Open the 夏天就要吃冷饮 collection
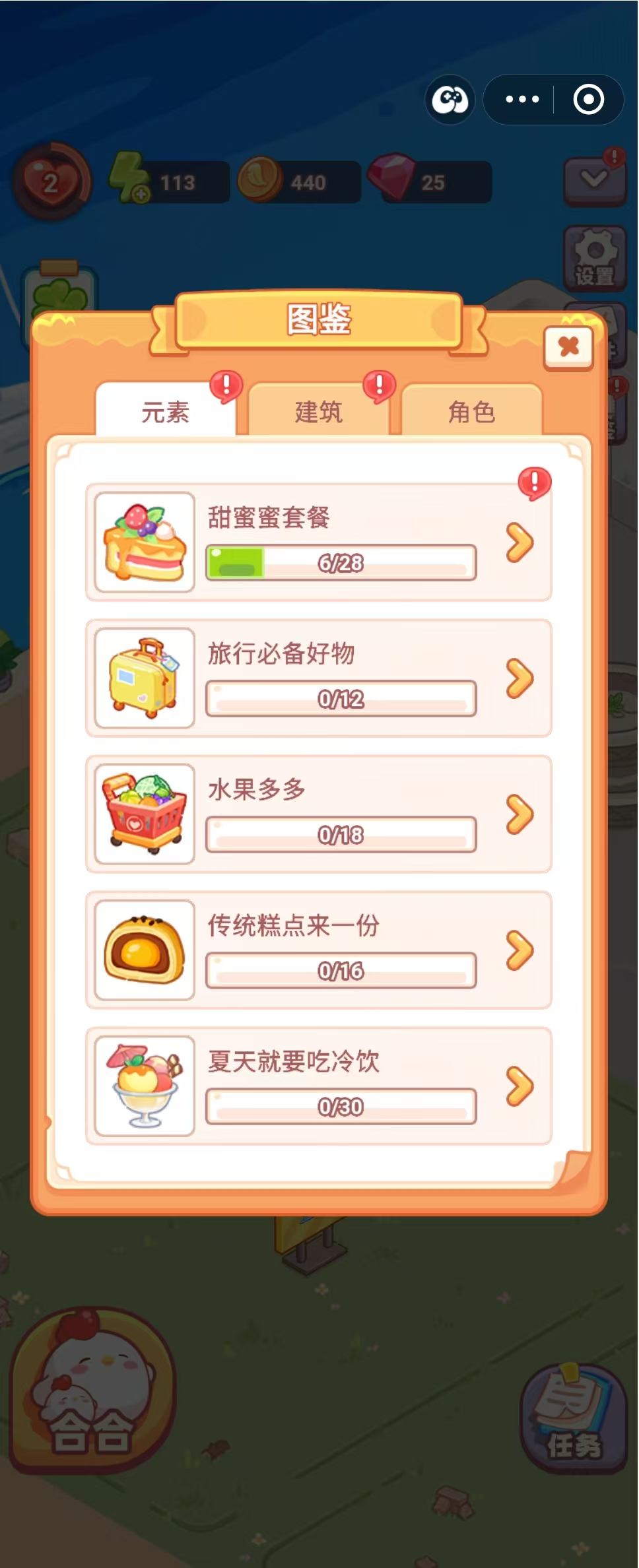 pyautogui.click(x=519, y=1086)
